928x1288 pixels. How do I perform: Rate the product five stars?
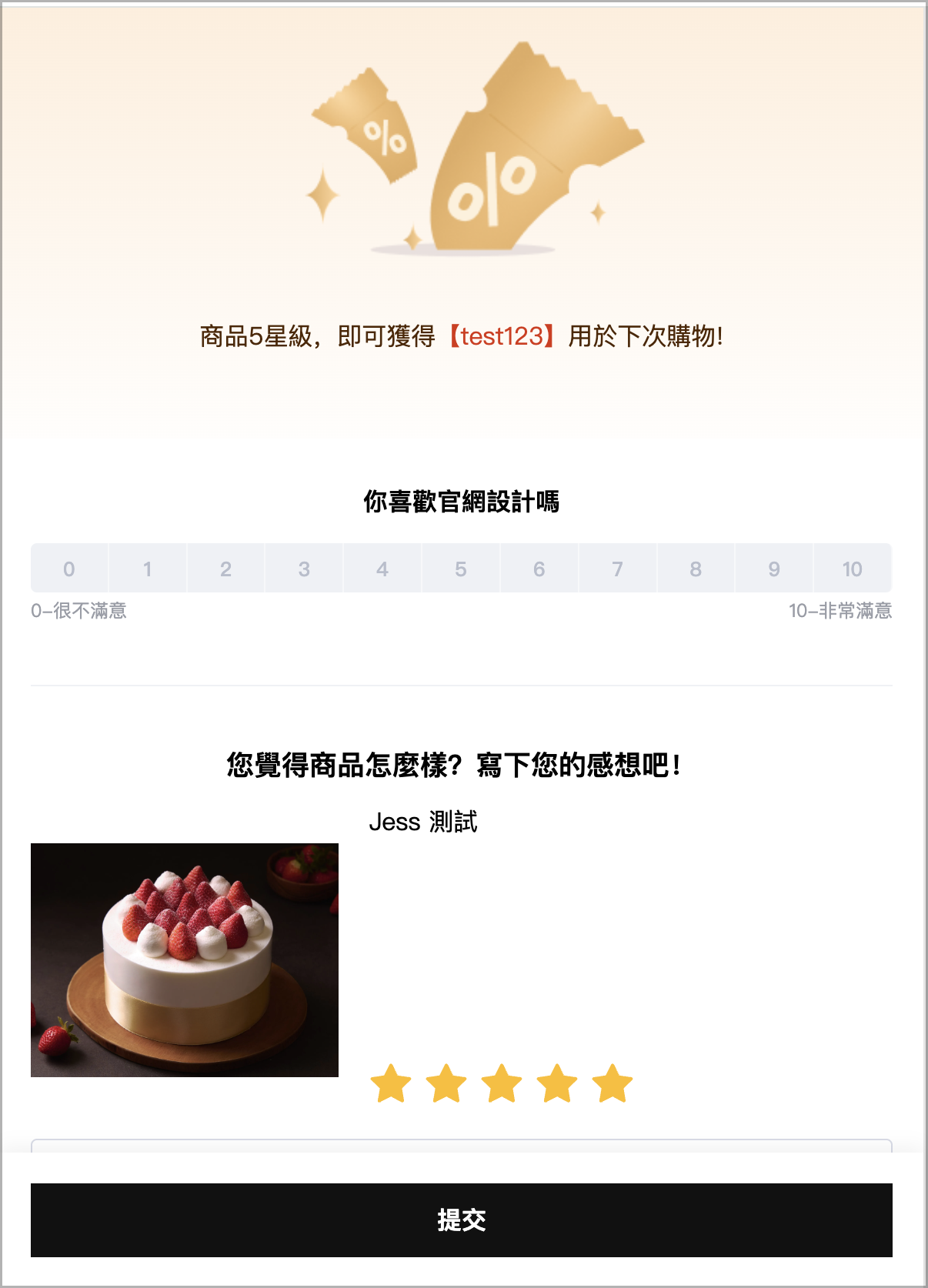(613, 1083)
